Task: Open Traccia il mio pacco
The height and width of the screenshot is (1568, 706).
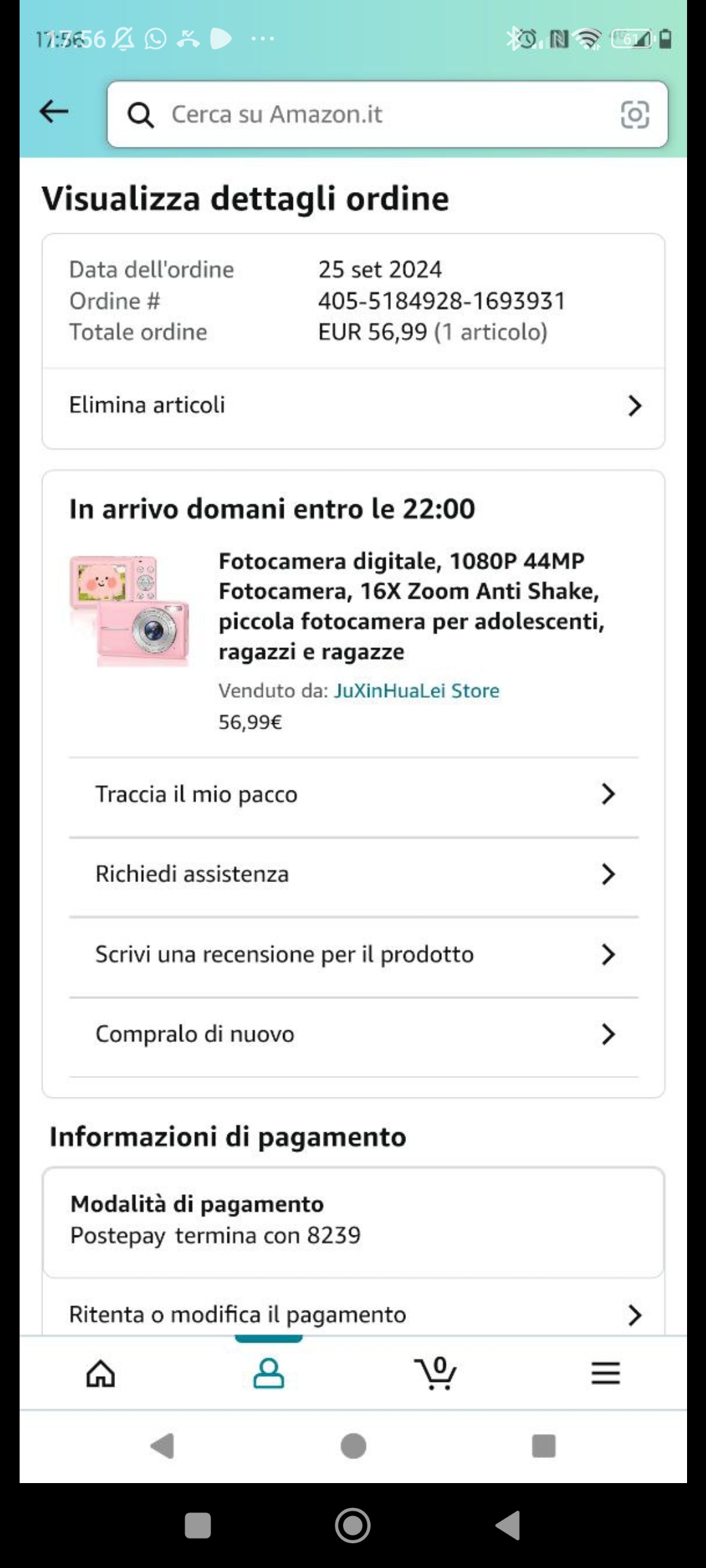Action: pos(353,794)
